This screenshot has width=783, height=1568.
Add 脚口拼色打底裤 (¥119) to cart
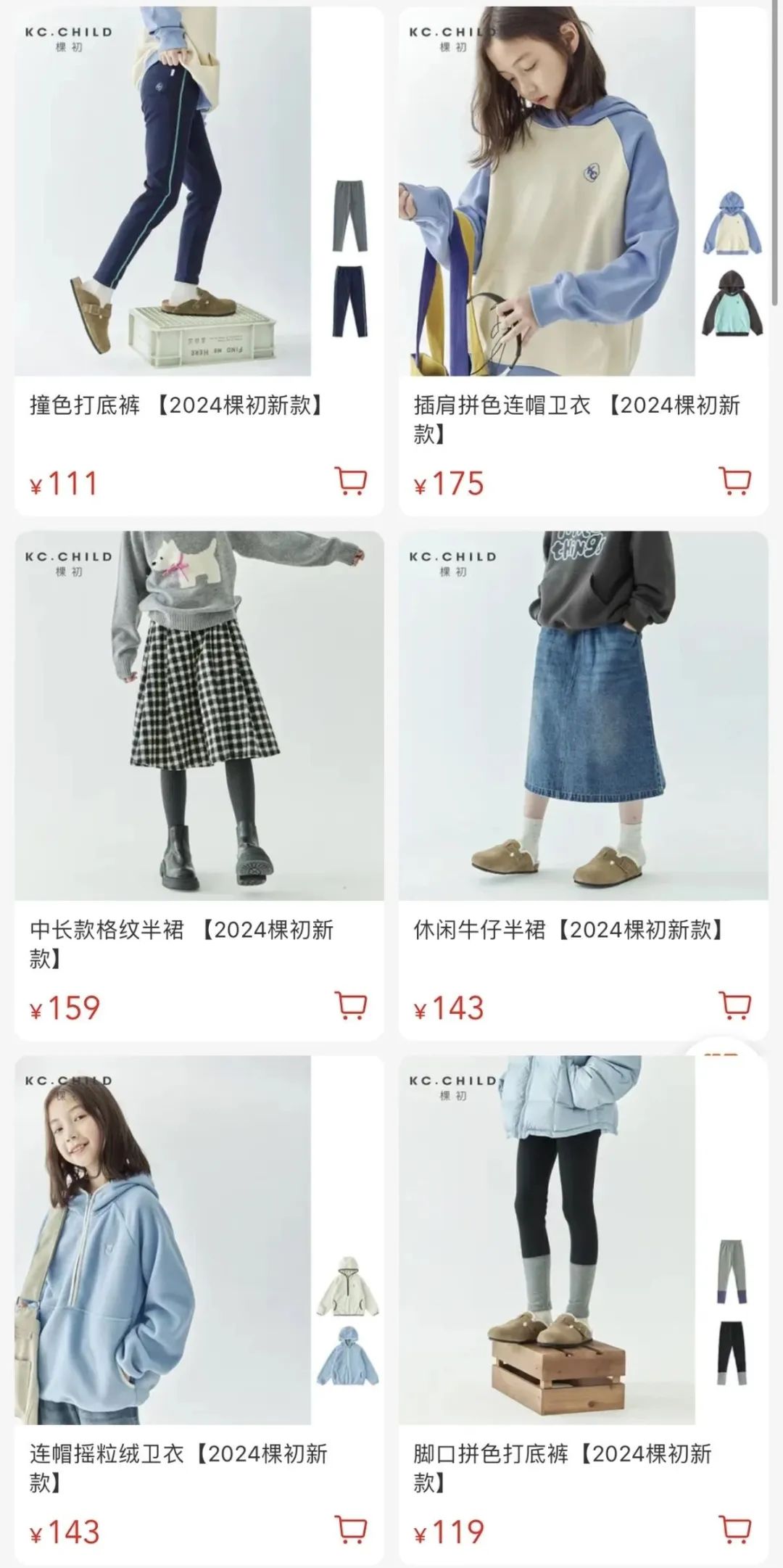click(735, 1530)
